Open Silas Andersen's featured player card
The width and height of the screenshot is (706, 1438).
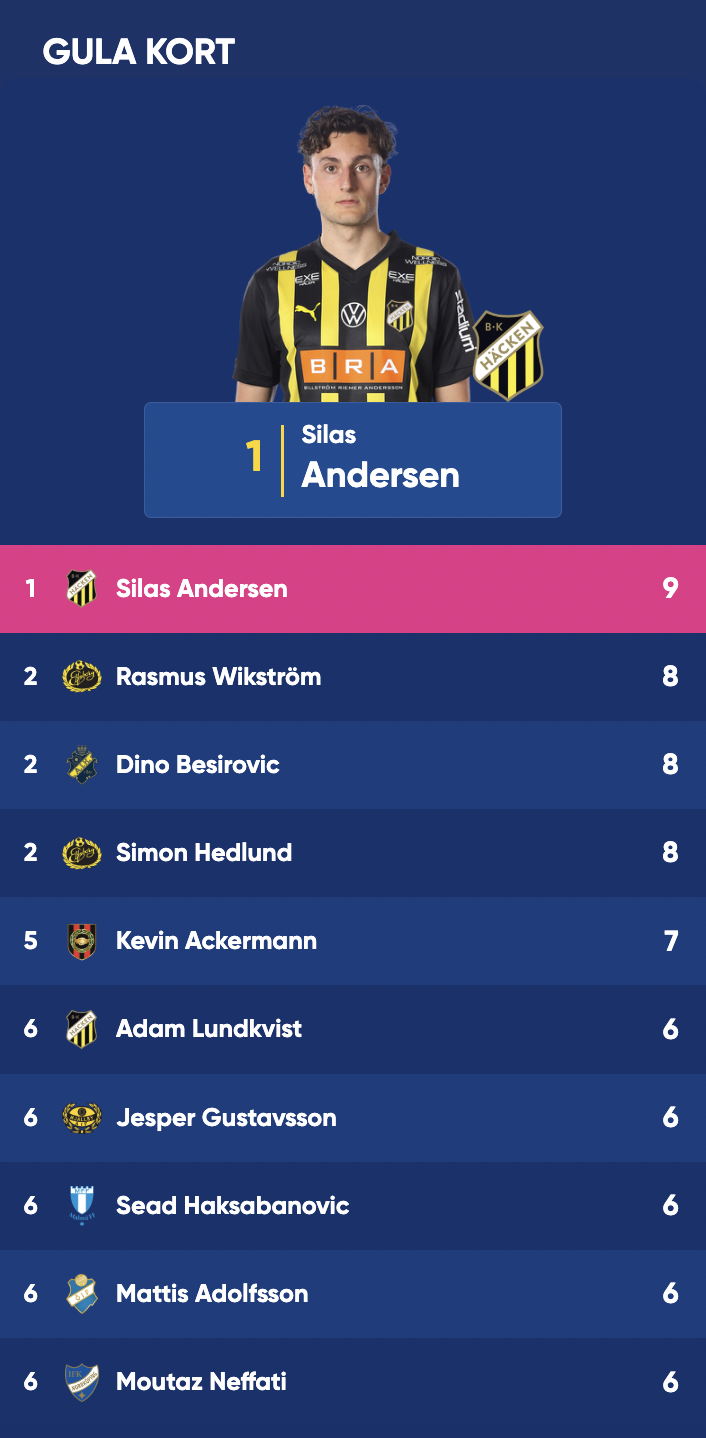click(352, 460)
